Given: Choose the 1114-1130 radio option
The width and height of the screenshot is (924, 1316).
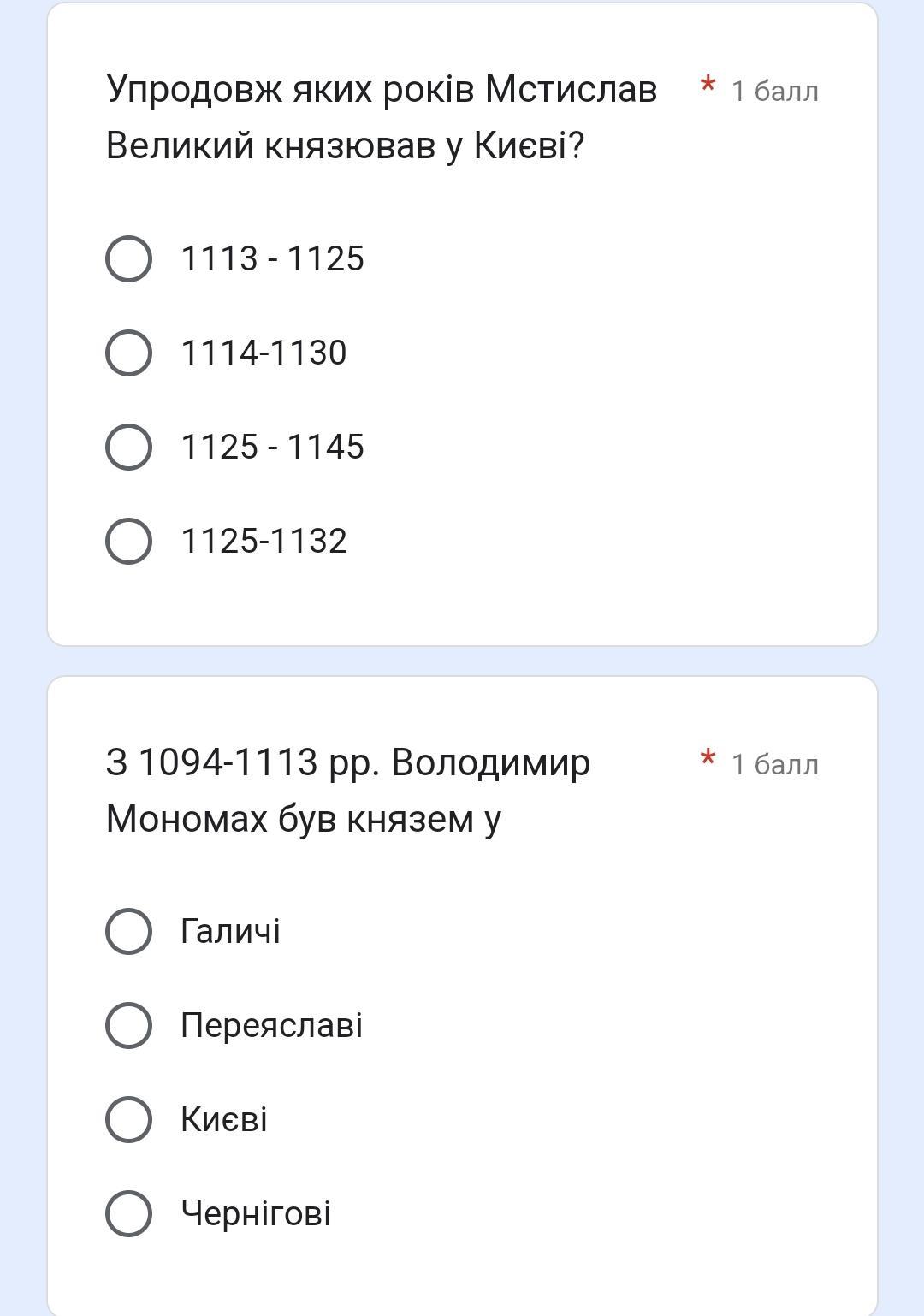Looking at the screenshot, I should [129, 353].
